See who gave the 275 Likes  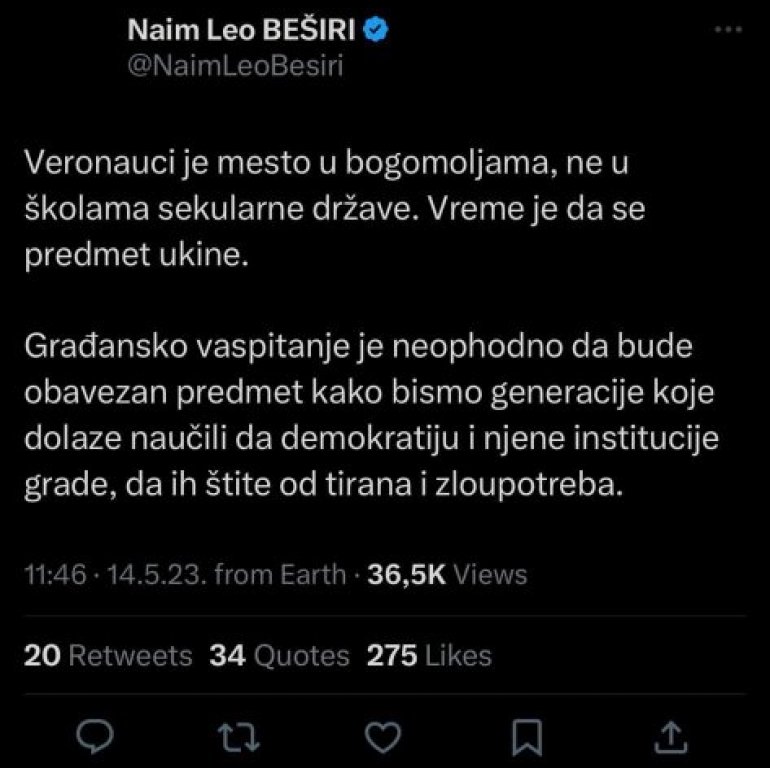(x=429, y=655)
